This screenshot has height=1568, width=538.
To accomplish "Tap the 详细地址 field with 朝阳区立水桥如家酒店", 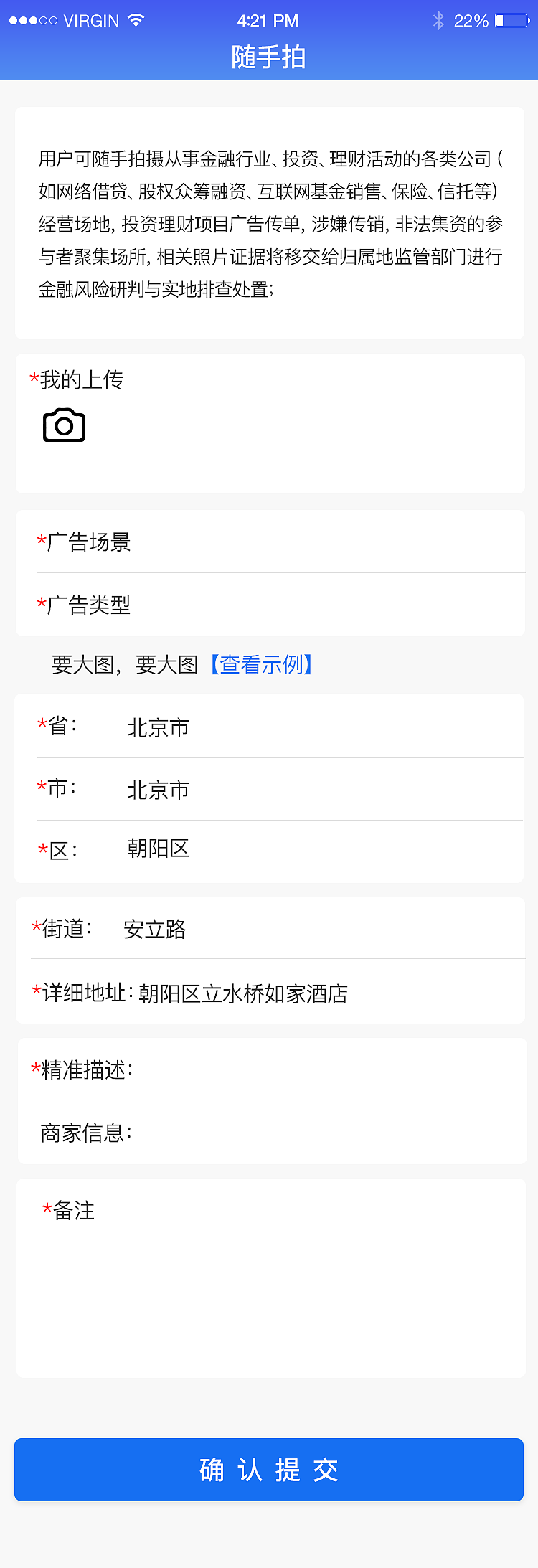I will (x=269, y=991).
